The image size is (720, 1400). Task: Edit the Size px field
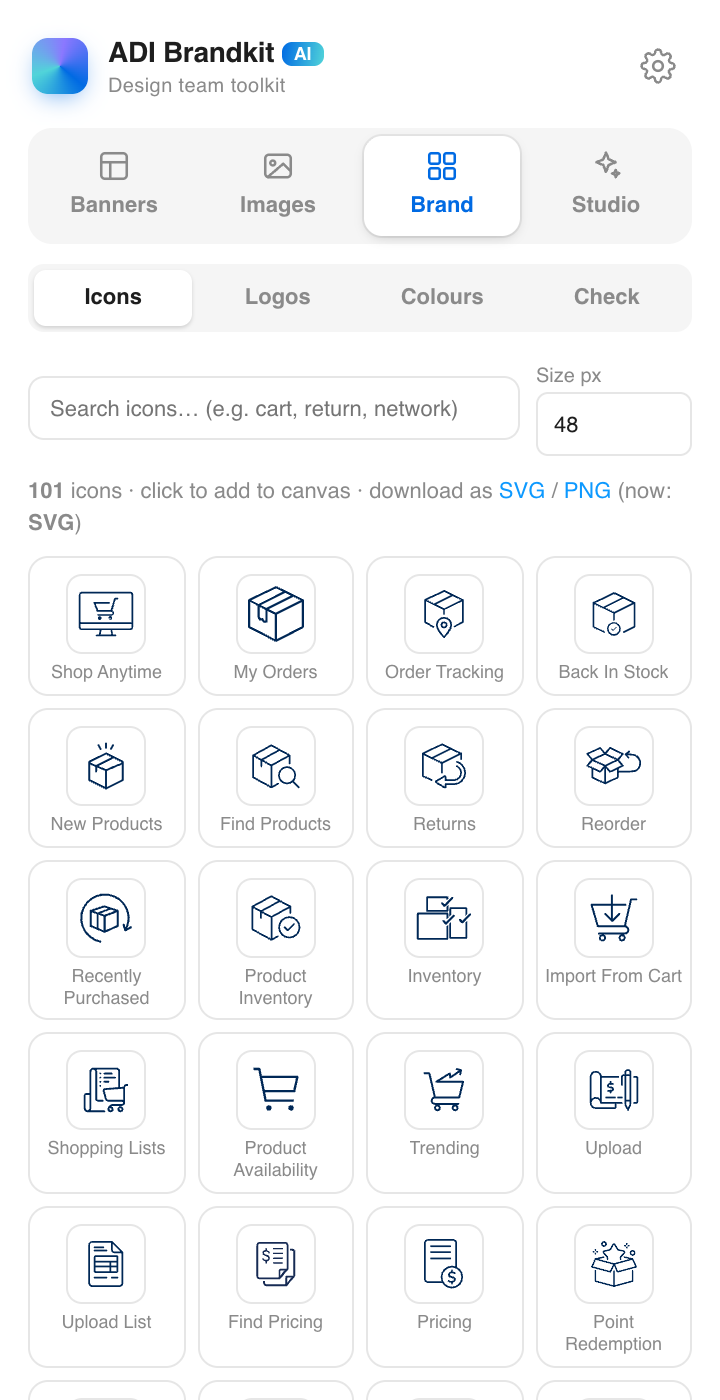tap(614, 424)
